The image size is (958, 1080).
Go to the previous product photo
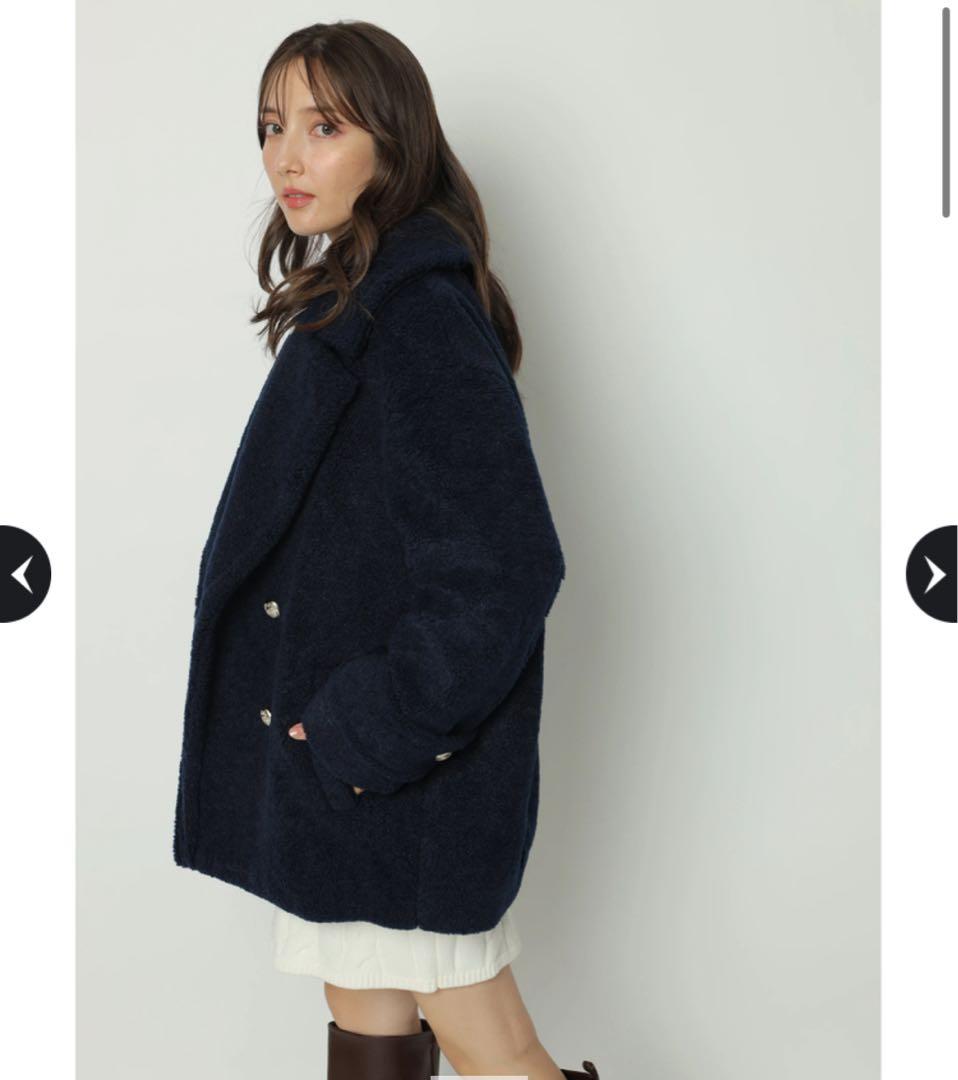pos(24,574)
